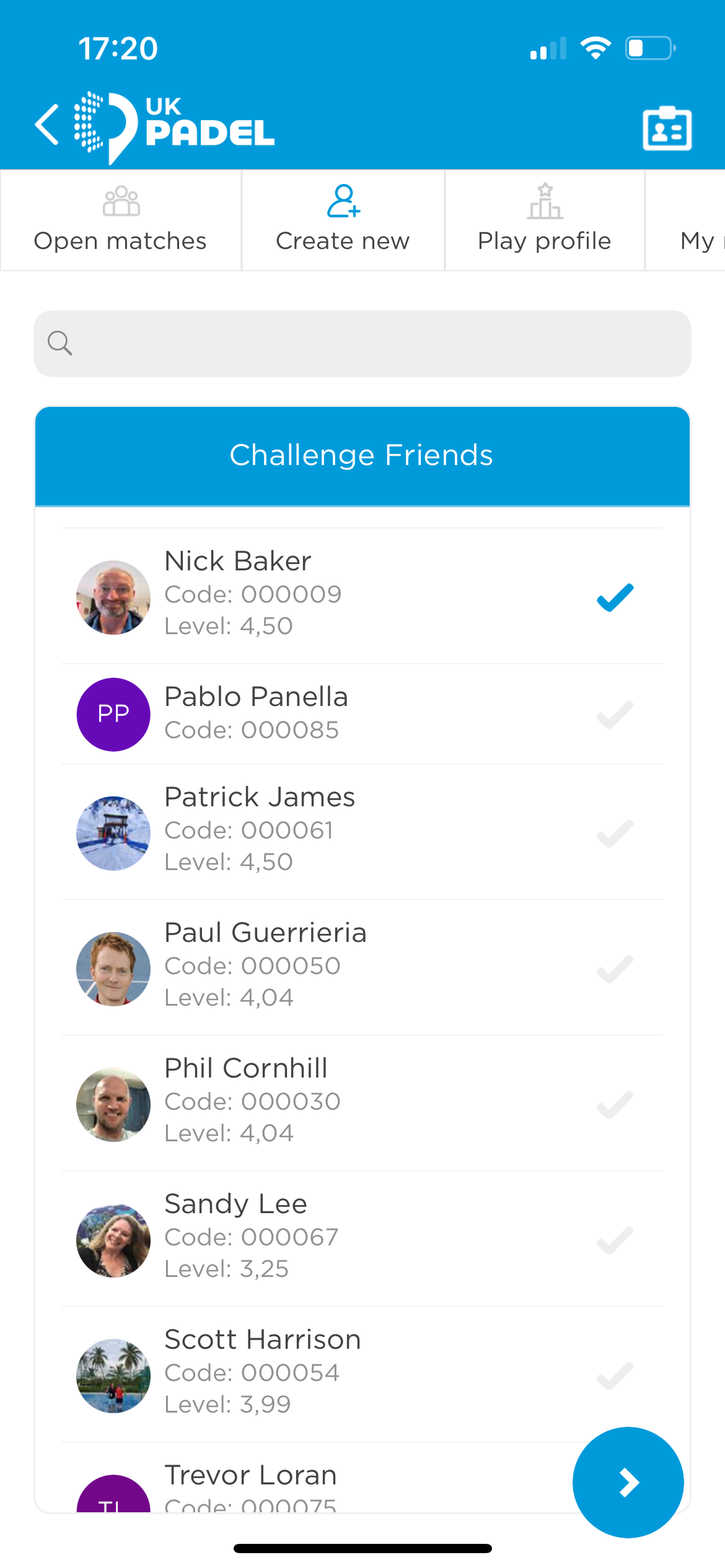This screenshot has width=725, height=1568.
Task: Switch to the Create new tab
Action: [x=343, y=220]
